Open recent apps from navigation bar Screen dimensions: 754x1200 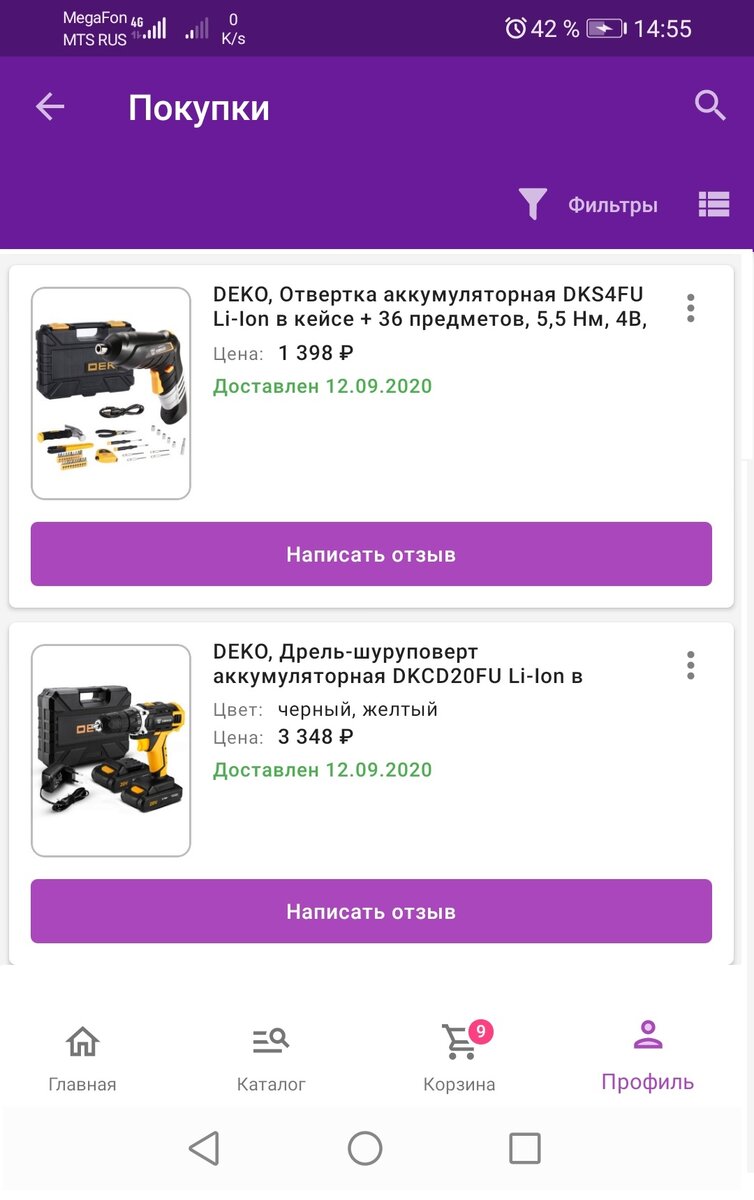click(x=524, y=1148)
